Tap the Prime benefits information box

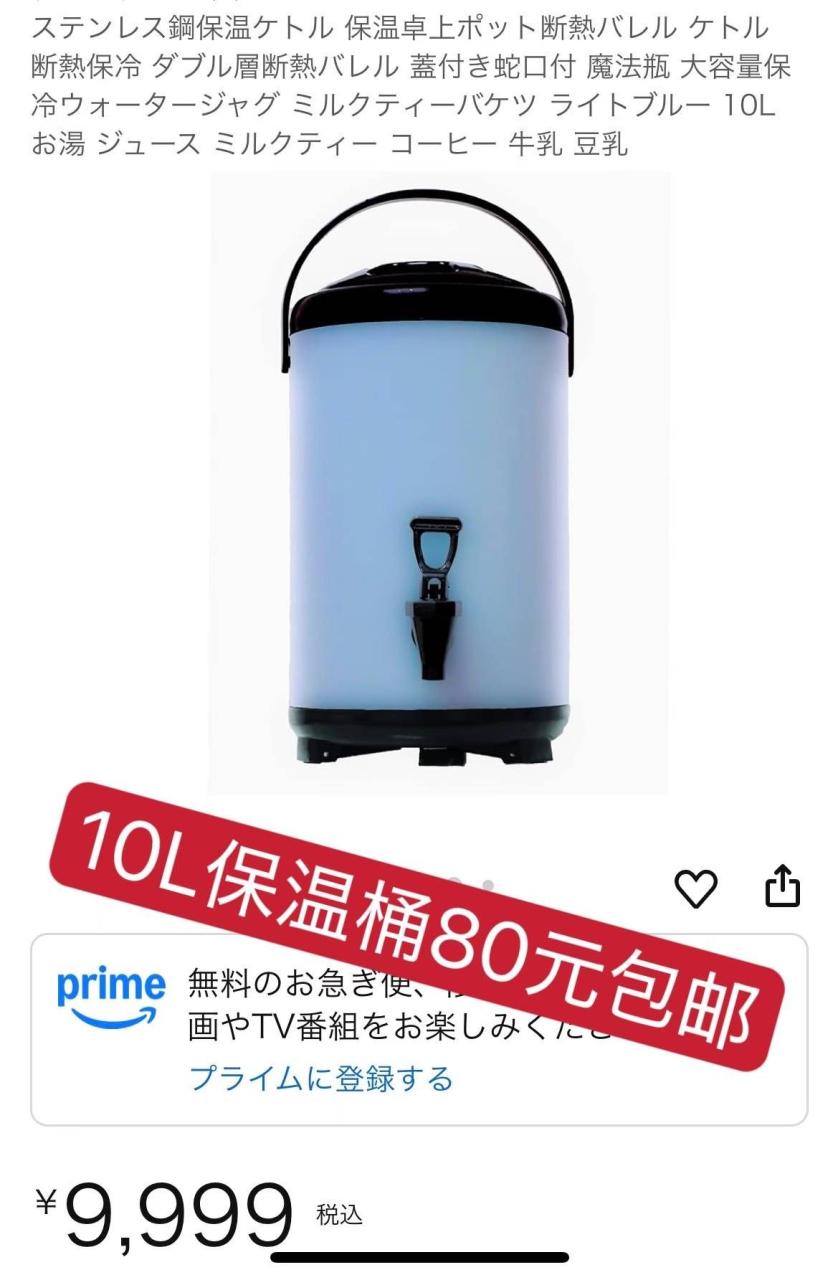click(419, 1030)
